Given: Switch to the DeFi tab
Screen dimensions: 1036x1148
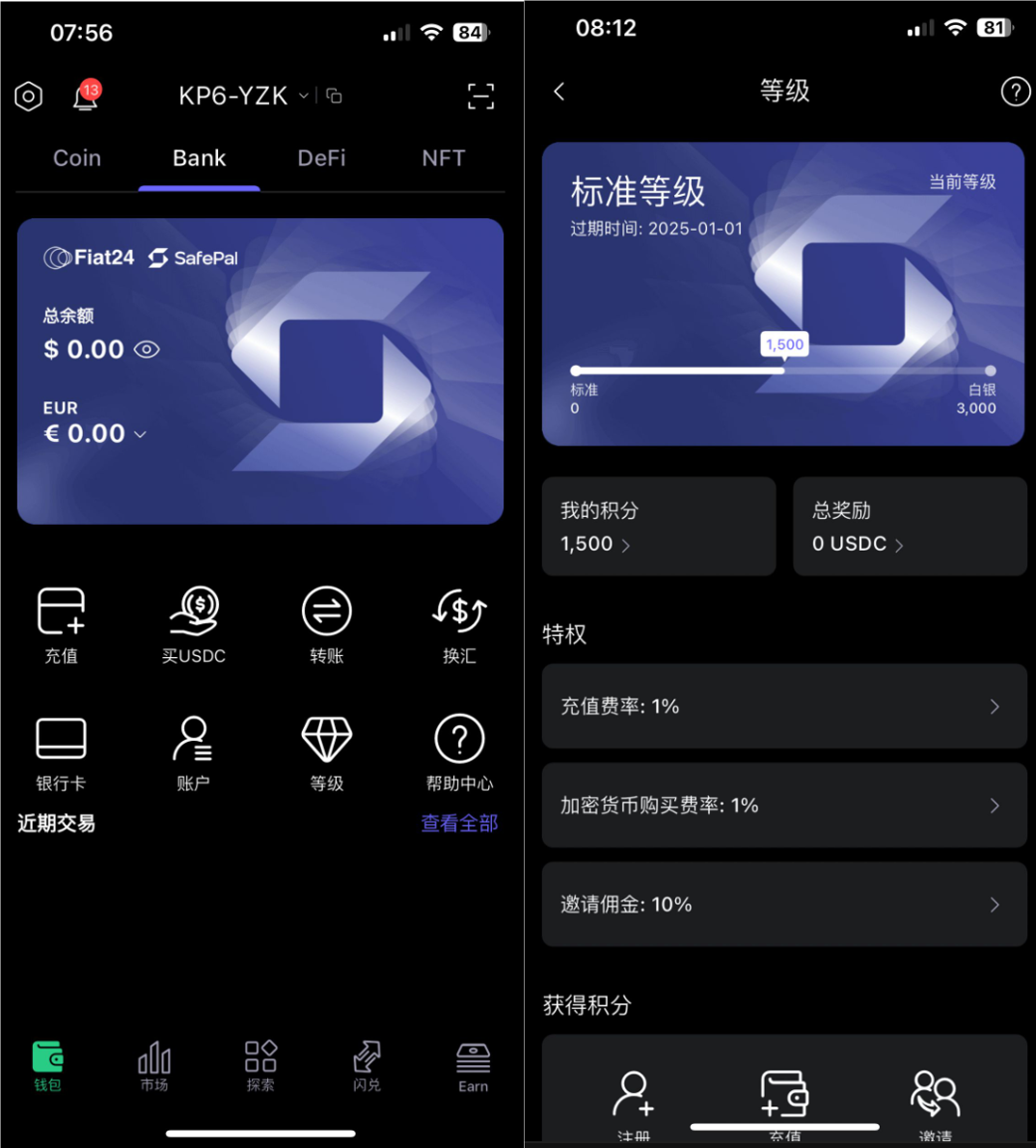Looking at the screenshot, I should pyautogui.click(x=321, y=158).
